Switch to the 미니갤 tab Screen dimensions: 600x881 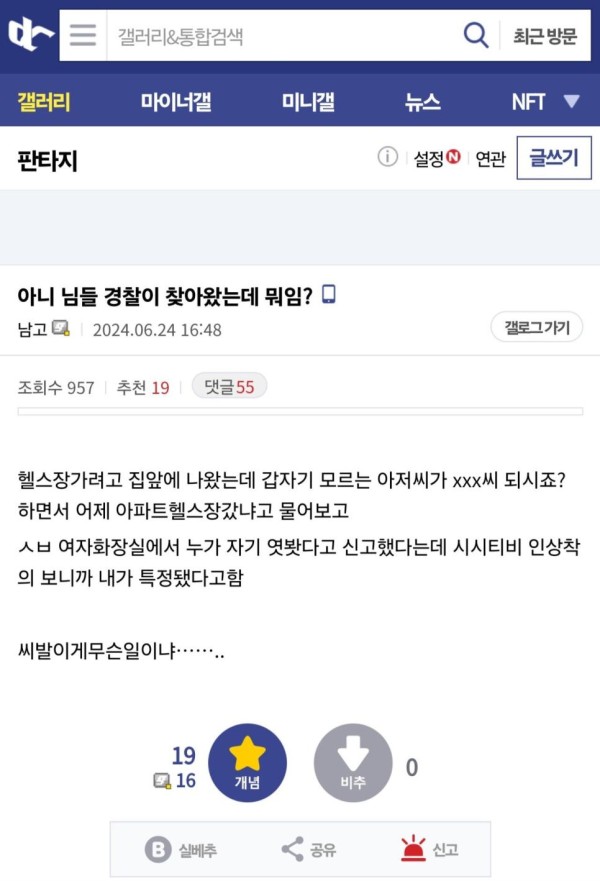(x=308, y=101)
